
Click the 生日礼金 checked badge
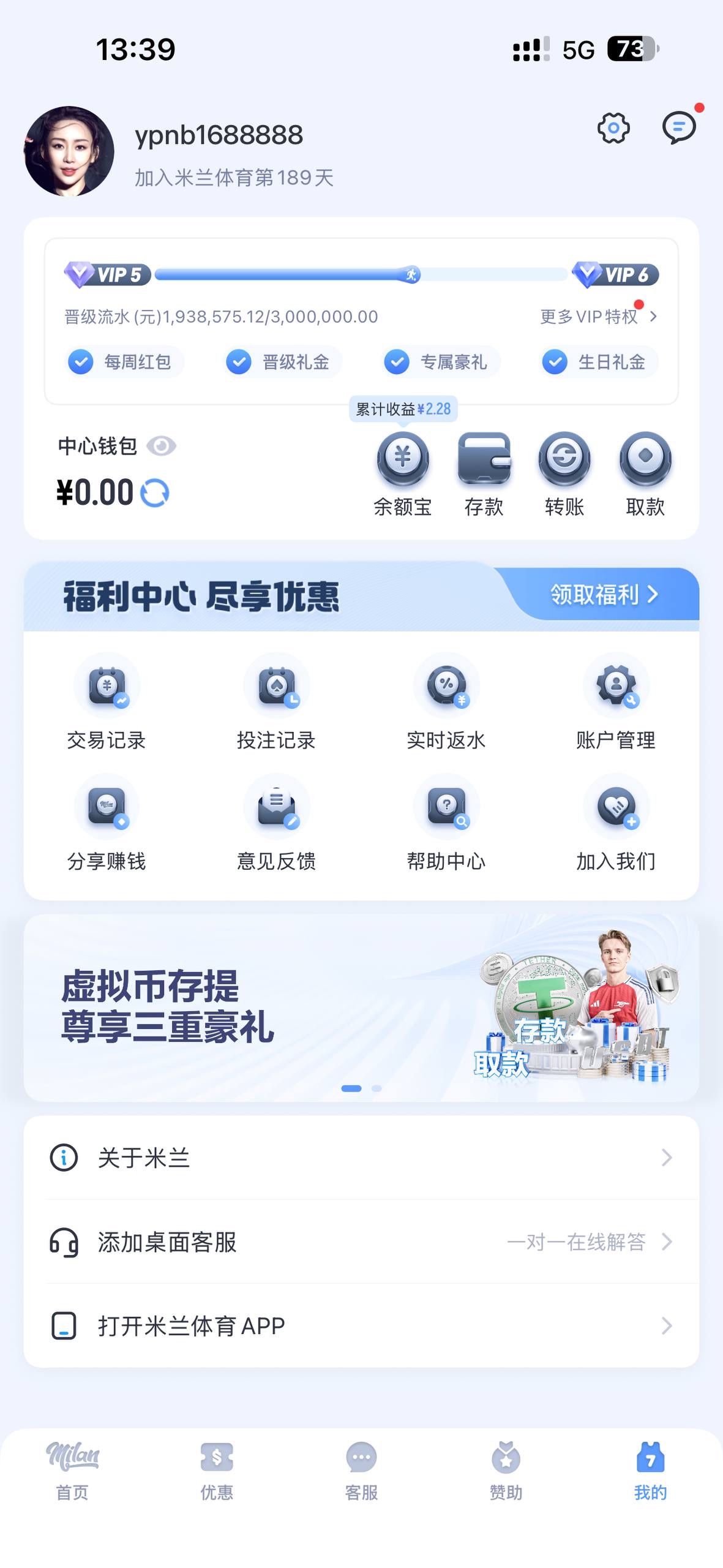coord(597,361)
